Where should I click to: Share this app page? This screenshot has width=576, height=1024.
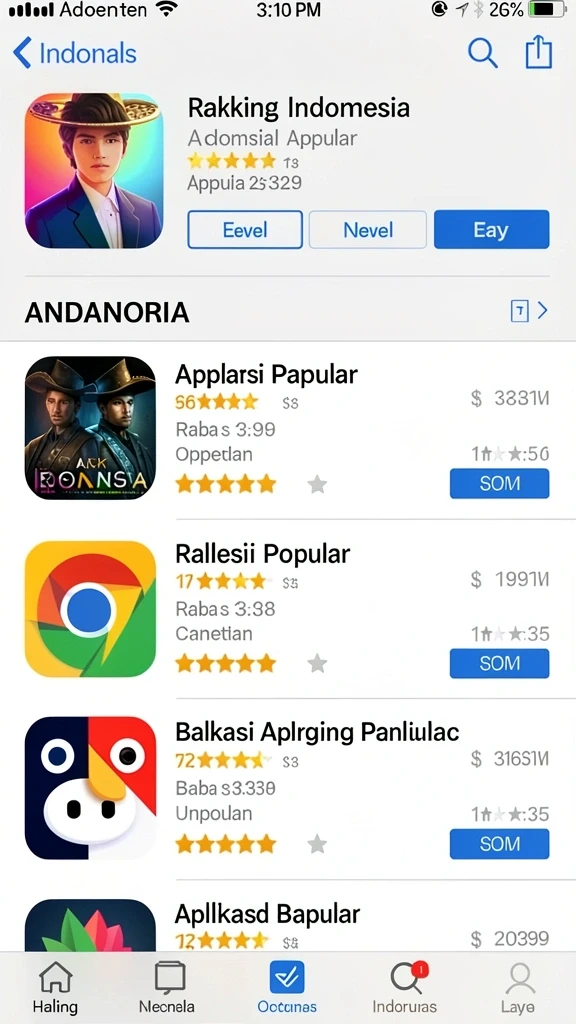pos(539,52)
